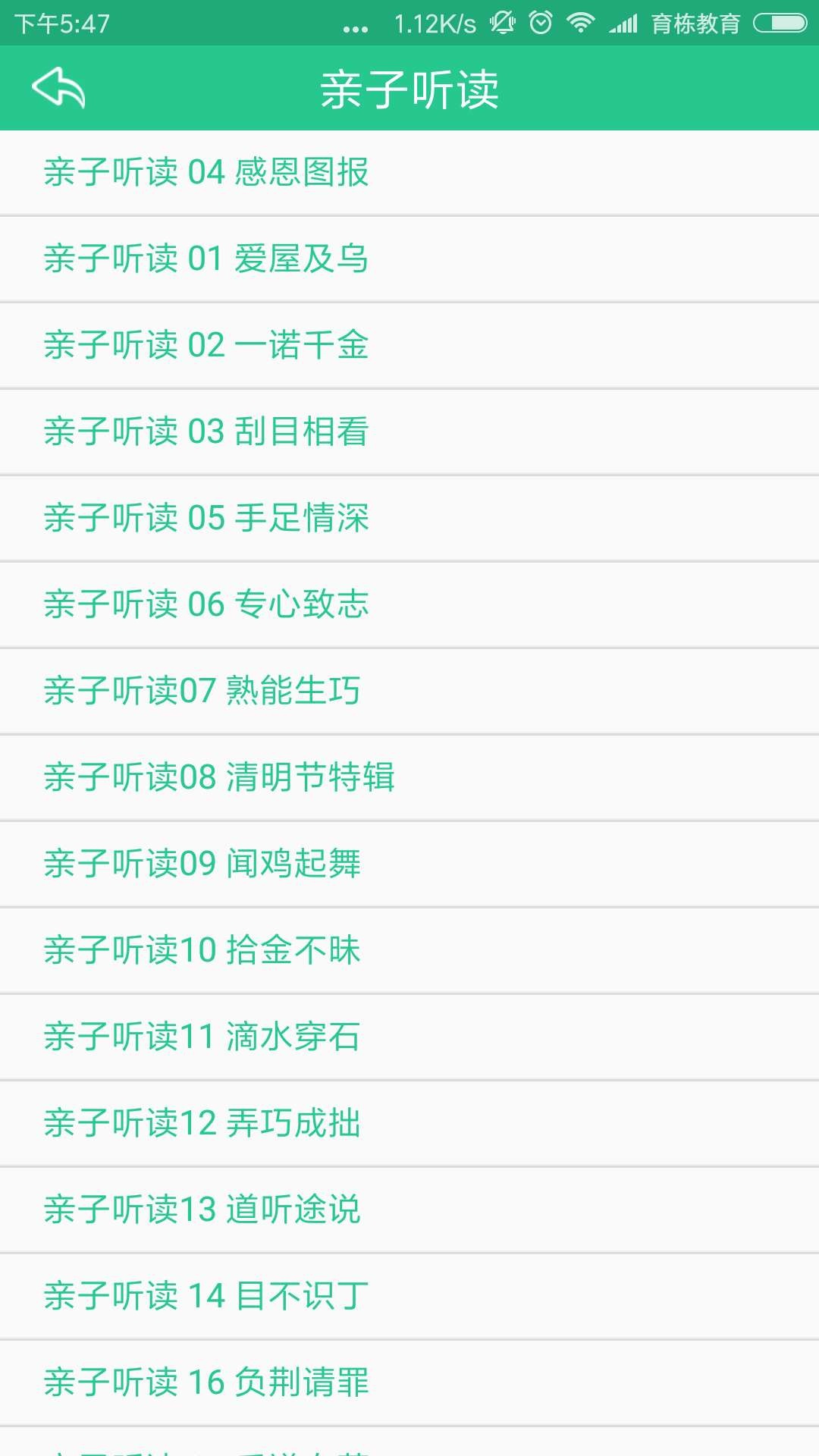Open 亲子听读12 弄巧成拙
819x1456 pixels.
click(409, 1124)
